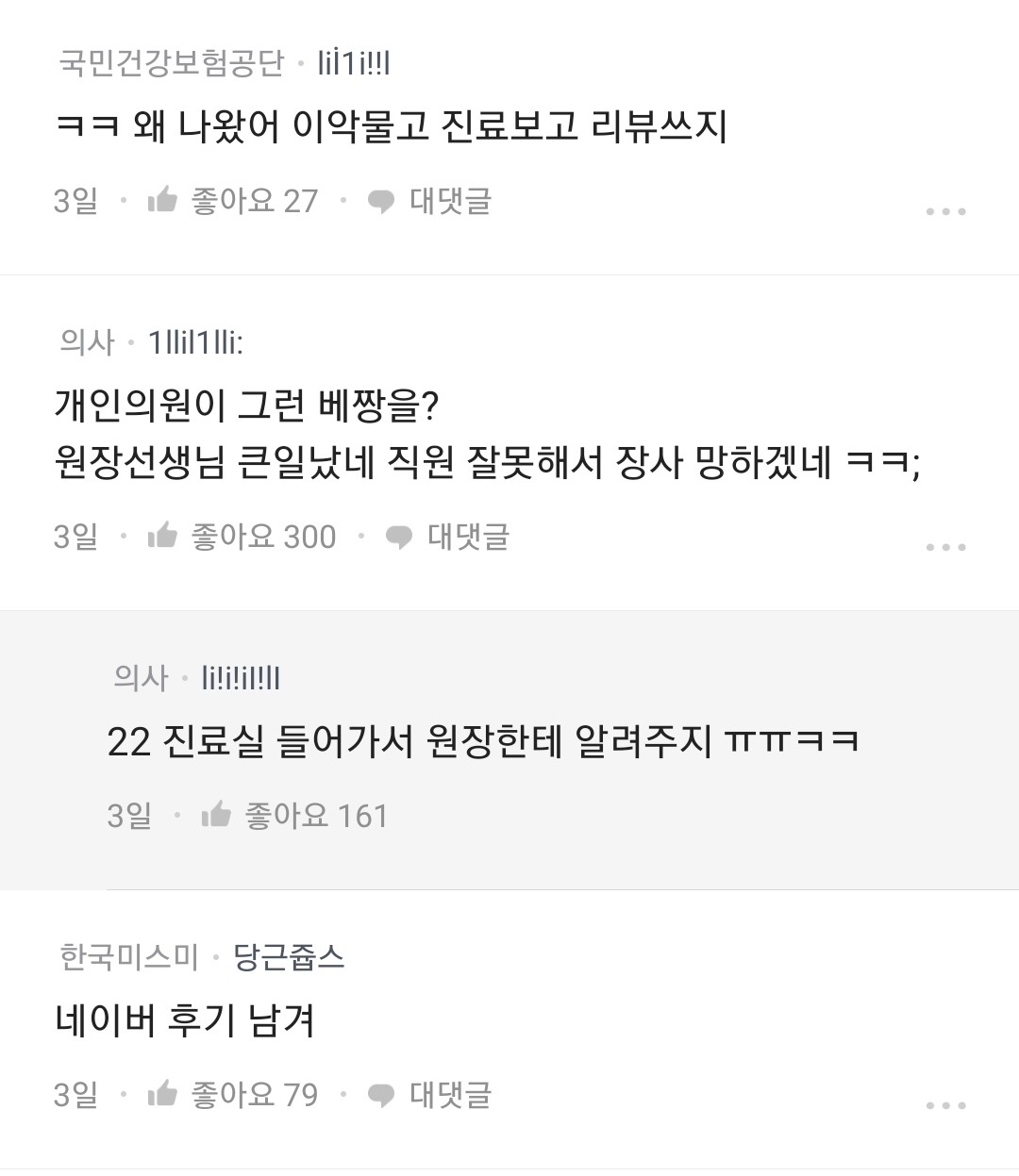
Task: Reply to the 국민건강보험공단 user's comment
Action: click(x=430, y=201)
